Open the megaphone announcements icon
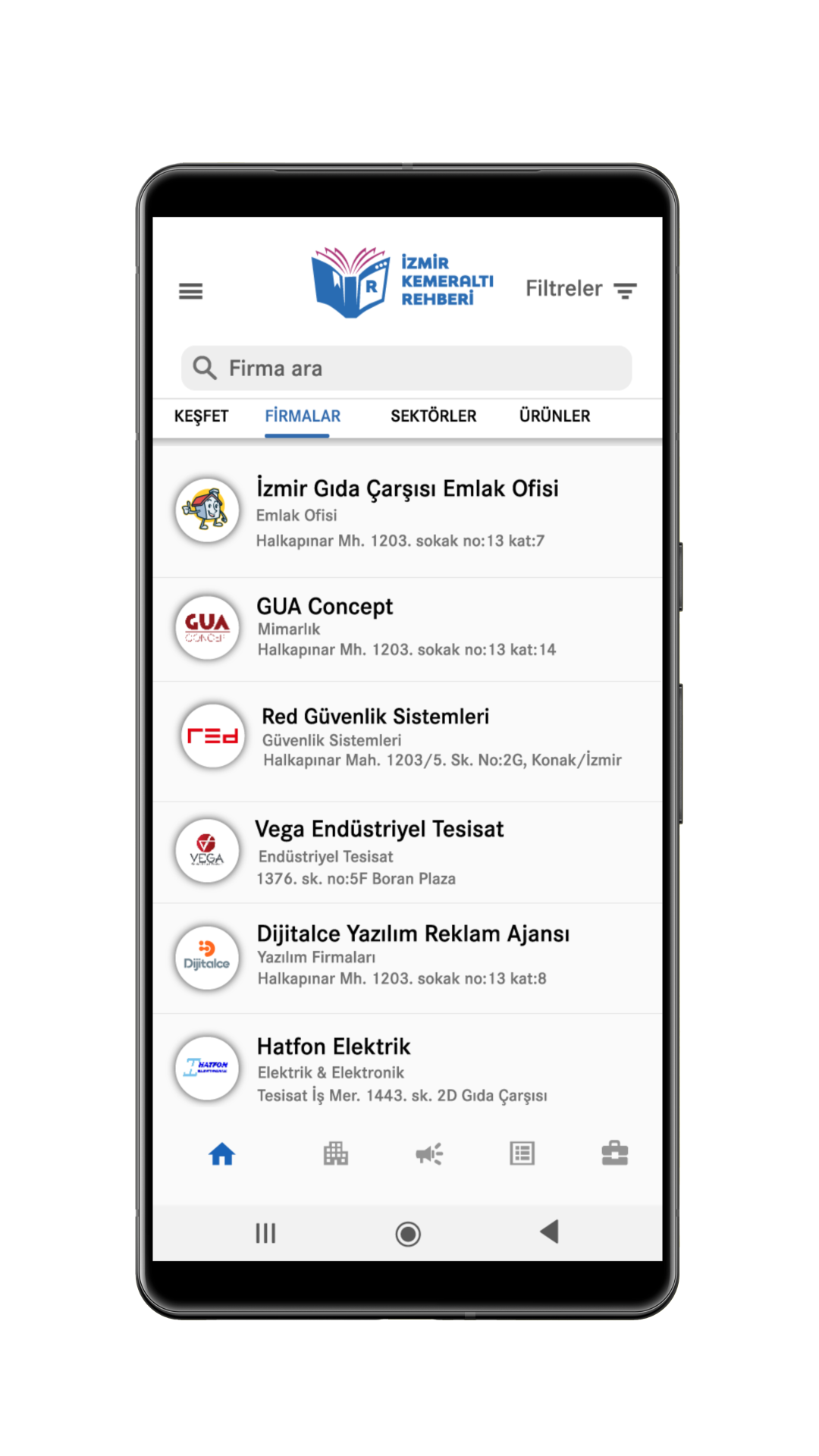Screen dimensions: 819x1456 429,1154
